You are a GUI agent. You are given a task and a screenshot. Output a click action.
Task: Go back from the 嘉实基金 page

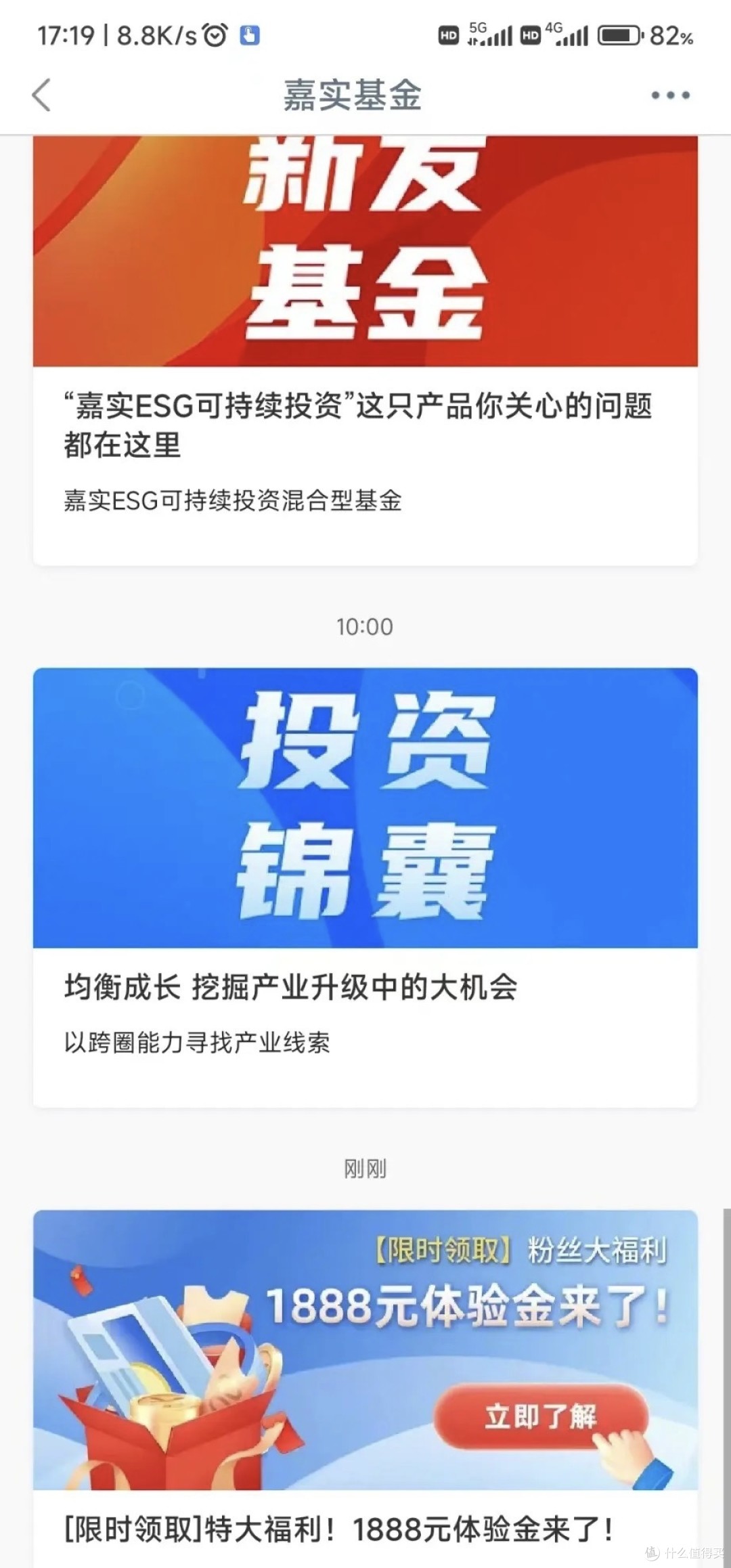(x=42, y=95)
